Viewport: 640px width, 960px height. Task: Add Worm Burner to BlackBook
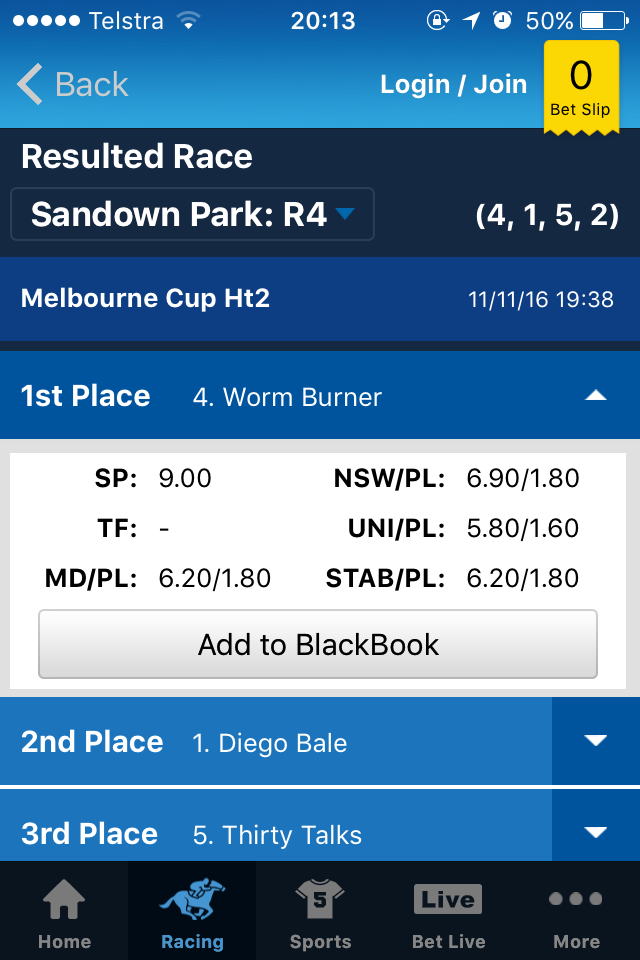[x=318, y=644]
